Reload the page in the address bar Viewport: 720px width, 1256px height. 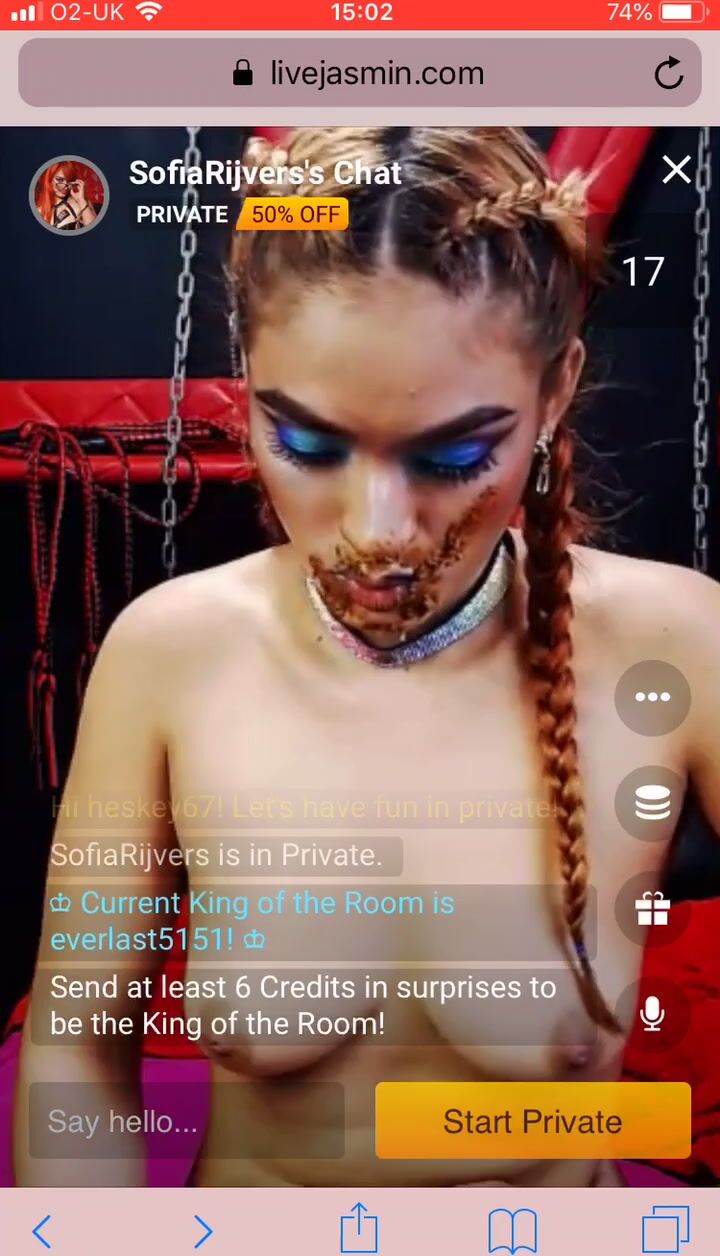click(668, 73)
